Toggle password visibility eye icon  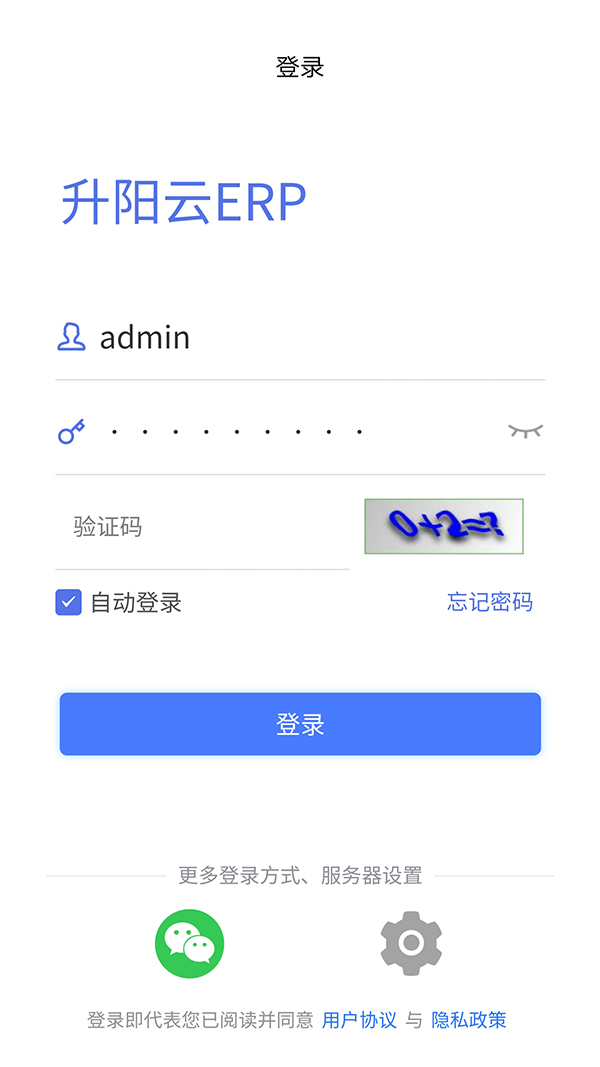coord(525,431)
